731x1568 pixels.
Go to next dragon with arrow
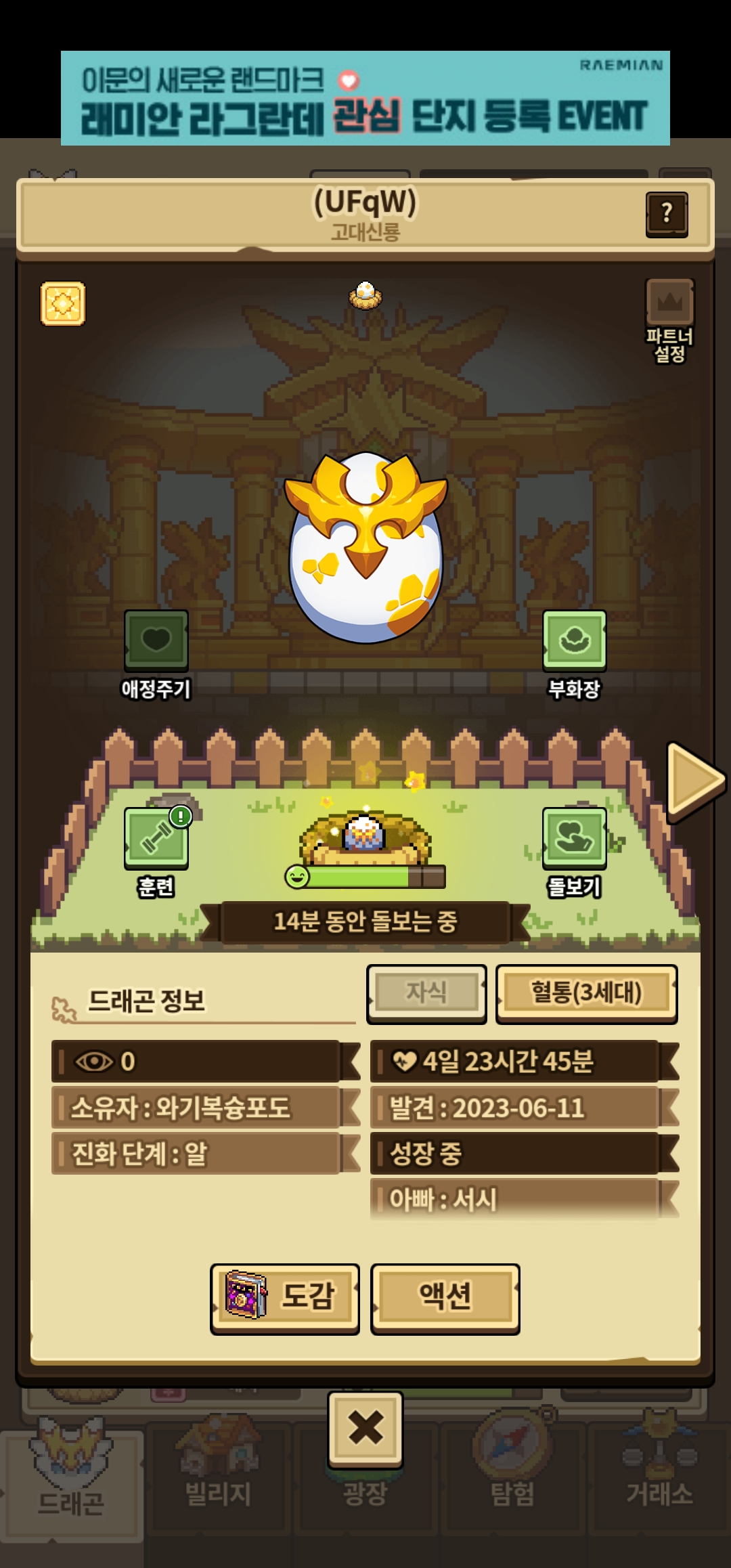coord(695,782)
